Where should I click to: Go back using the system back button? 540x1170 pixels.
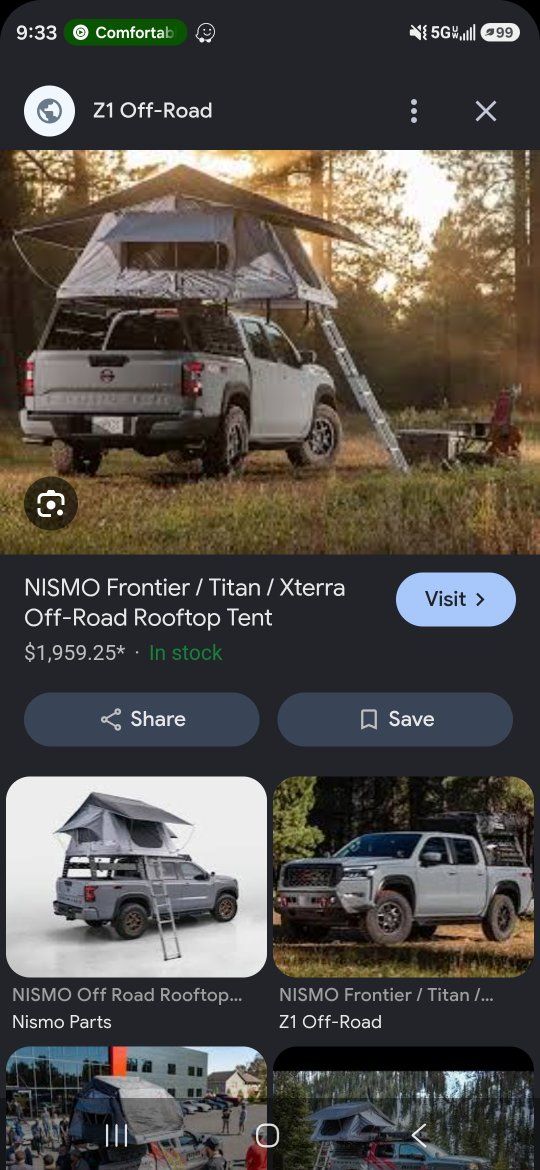(x=419, y=1136)
